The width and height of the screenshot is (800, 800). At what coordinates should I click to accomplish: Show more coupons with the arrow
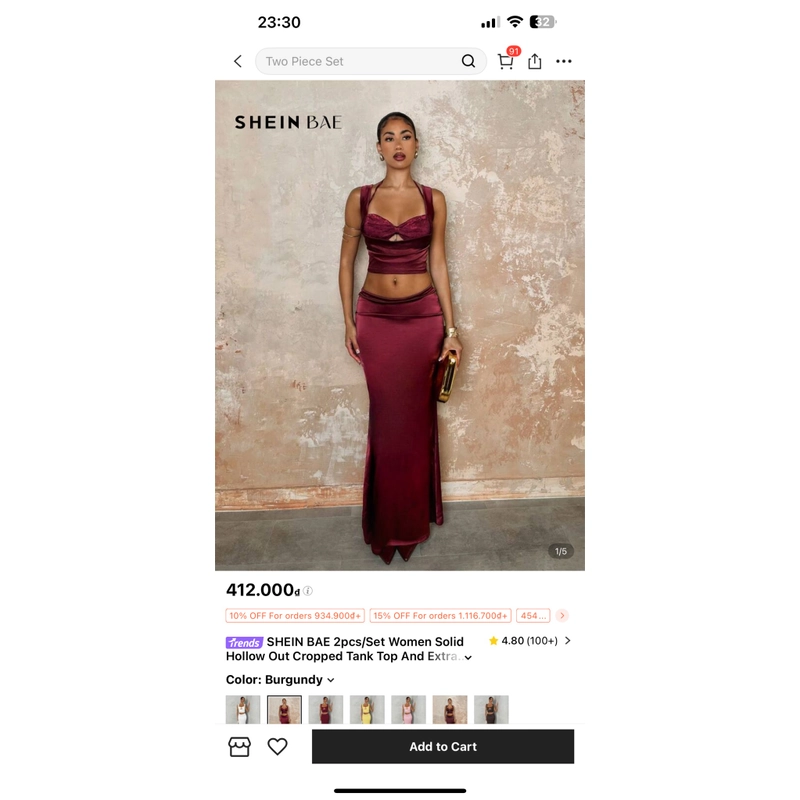562,616
